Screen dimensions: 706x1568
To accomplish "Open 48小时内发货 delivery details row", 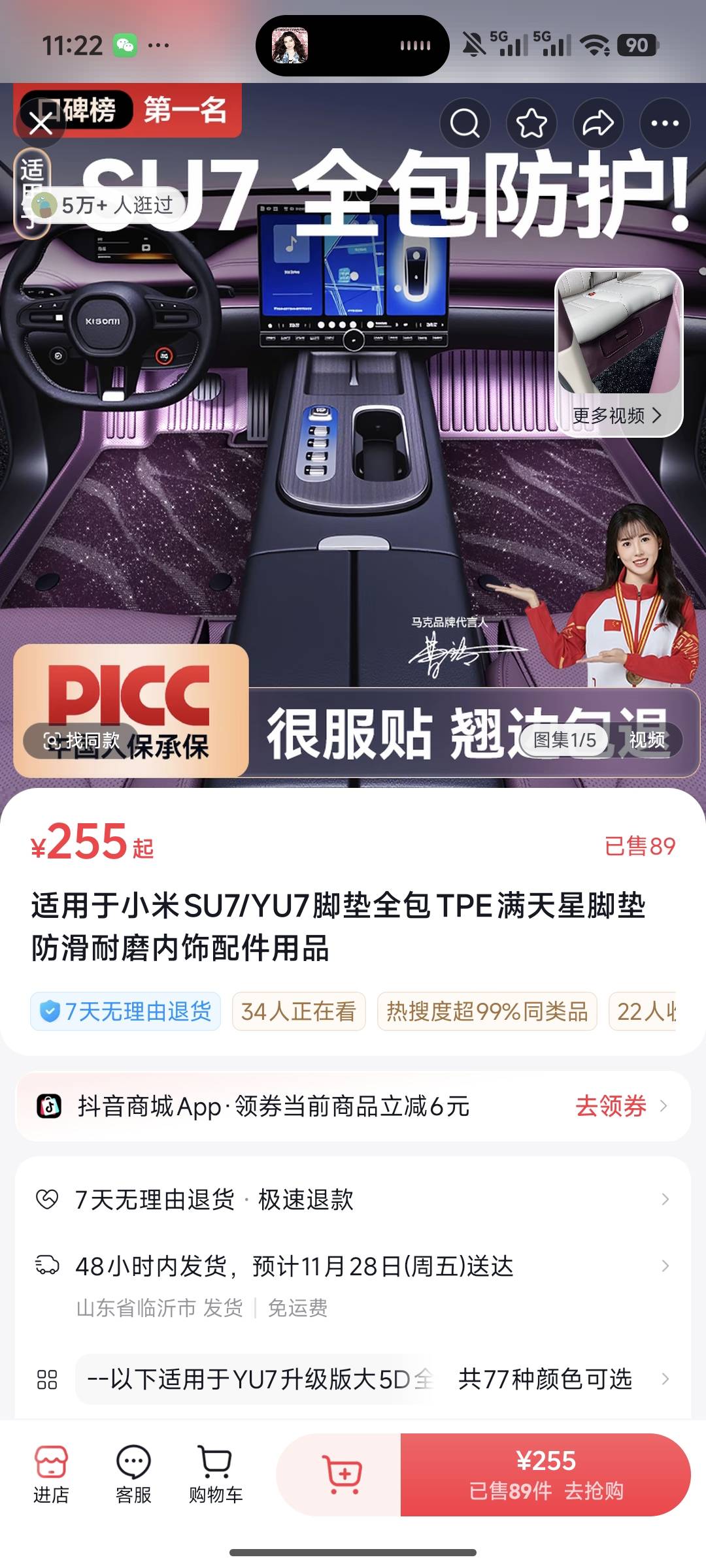I will pyautogui.click(x=353, y=1267).
